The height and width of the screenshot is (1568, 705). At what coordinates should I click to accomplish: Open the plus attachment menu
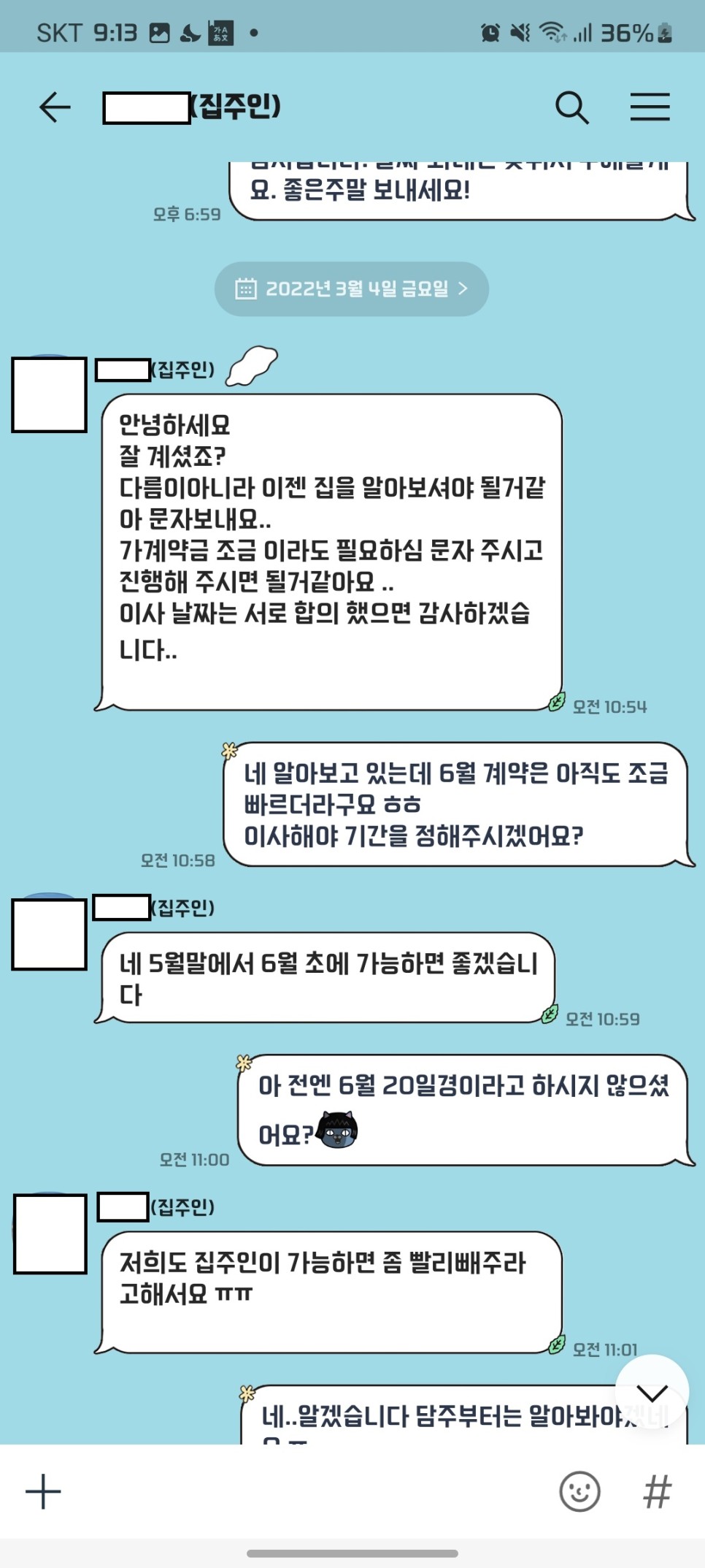pyautogui.click(x=44, y=1491)
